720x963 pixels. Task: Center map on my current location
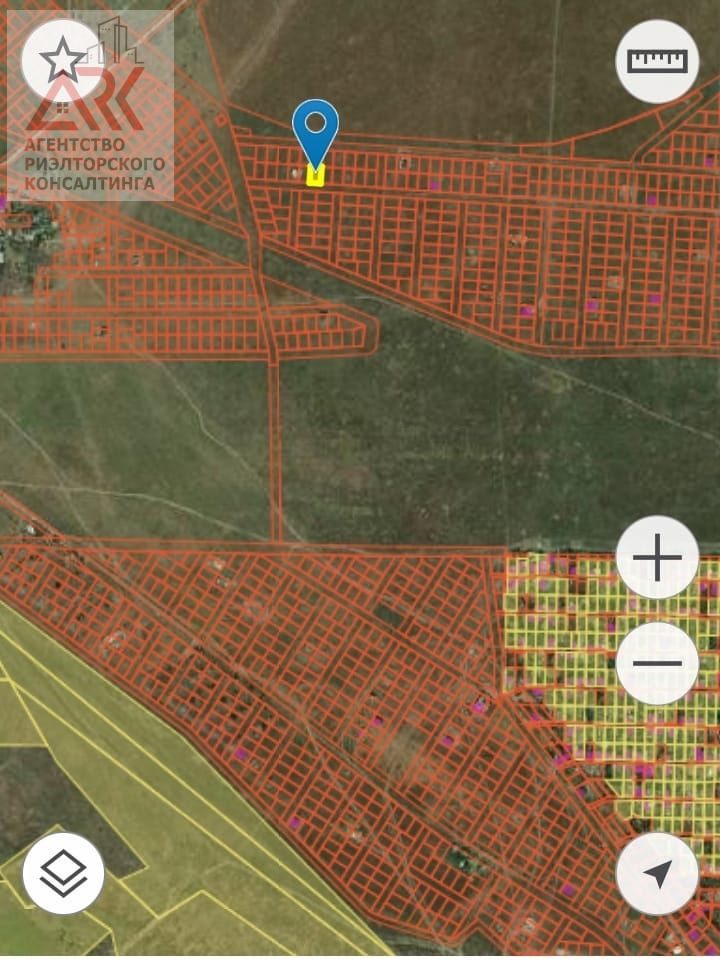pyautogui.click(x=657, y=873)
